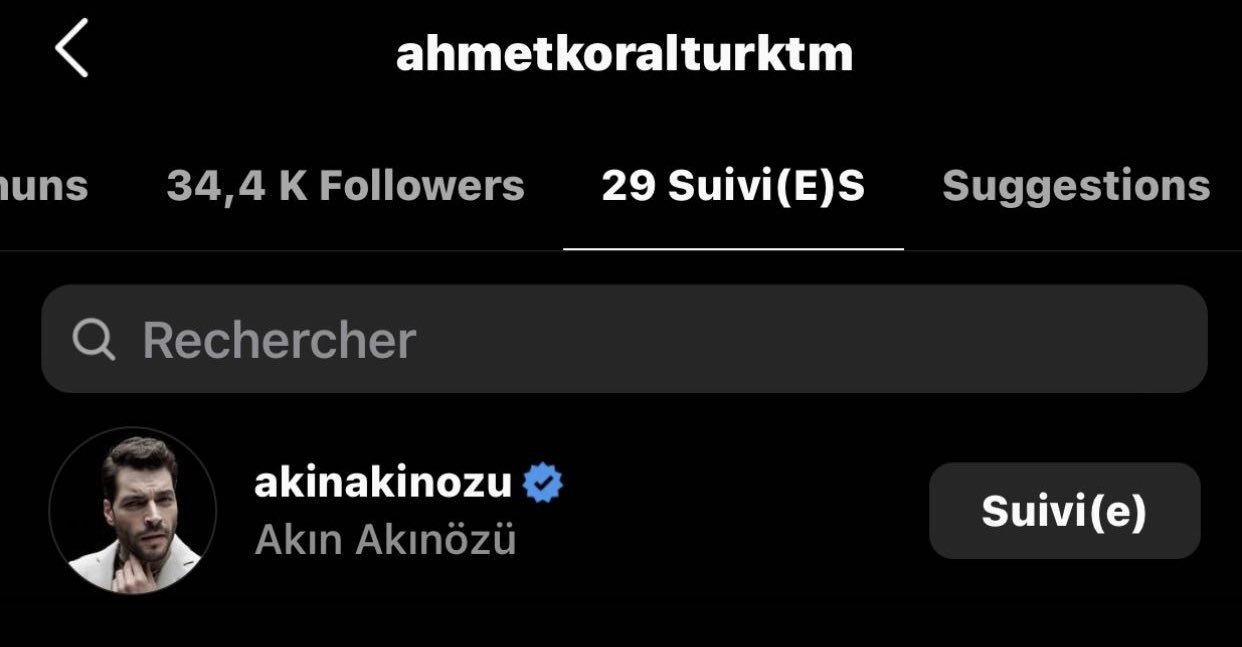The width and height of the screenshot is (1242, 647).
Task: Tap the Rechercher search field
Action: click(x=624, y=340)
